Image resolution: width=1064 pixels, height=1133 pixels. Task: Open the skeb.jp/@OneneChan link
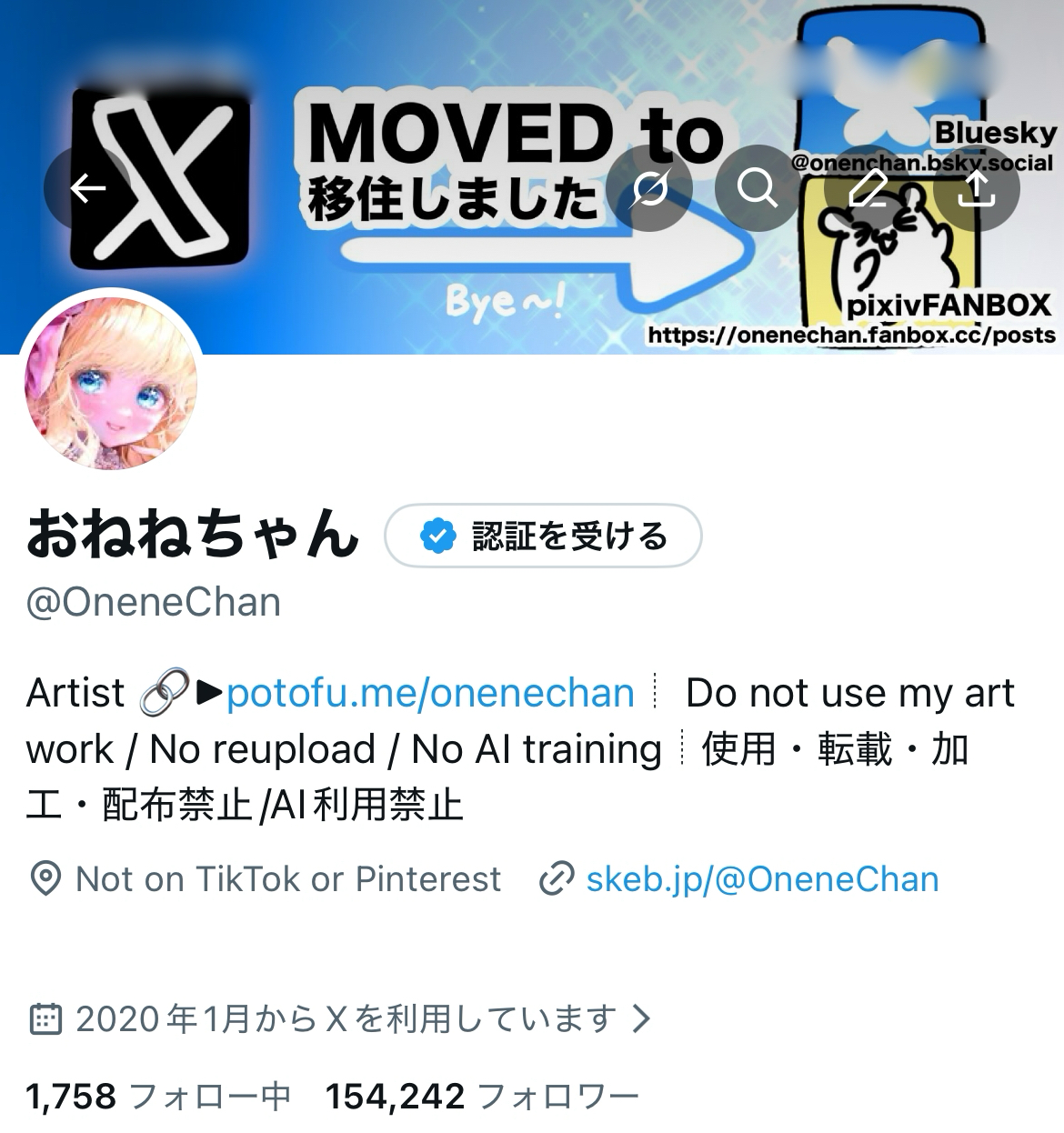(762, 879)
